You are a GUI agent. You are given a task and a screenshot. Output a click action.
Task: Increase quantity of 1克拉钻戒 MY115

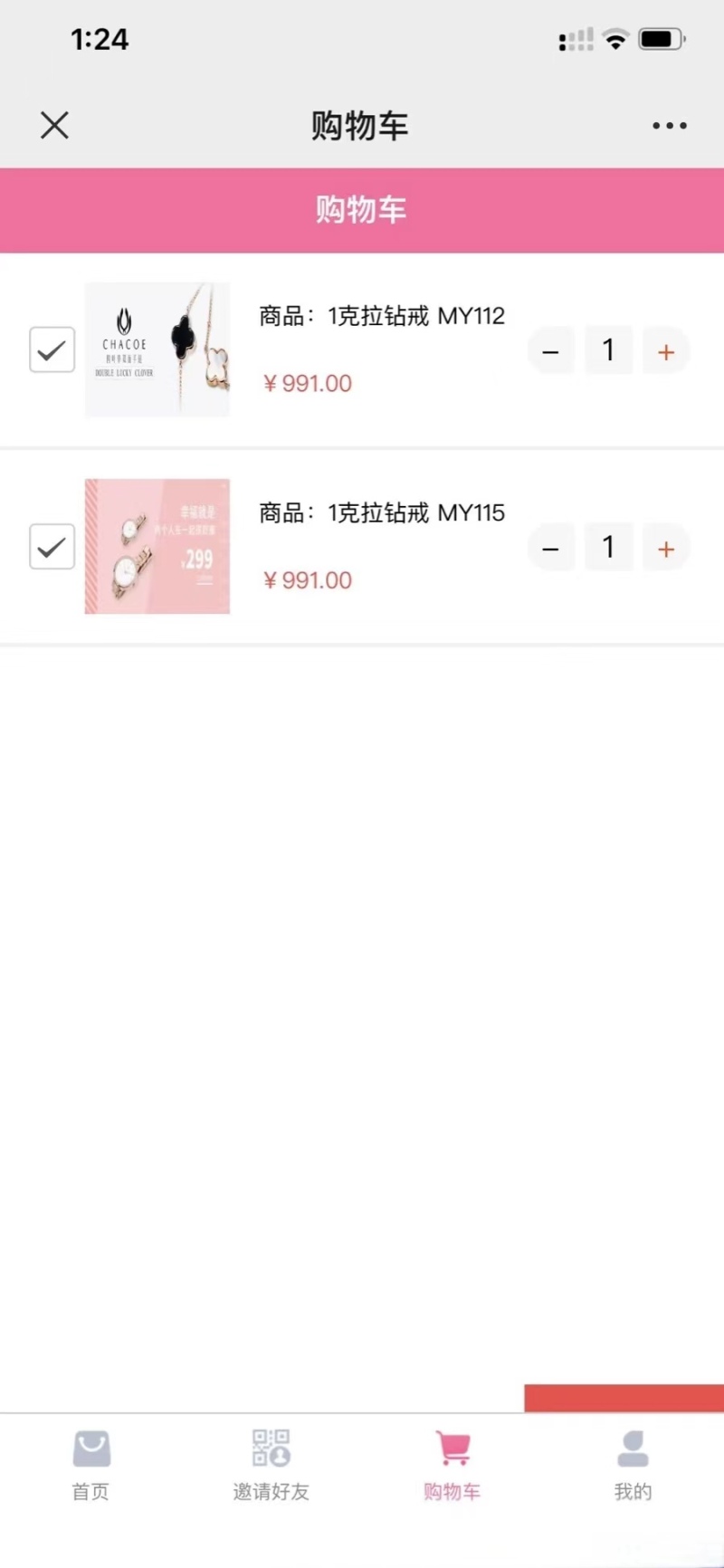point(666,549)
